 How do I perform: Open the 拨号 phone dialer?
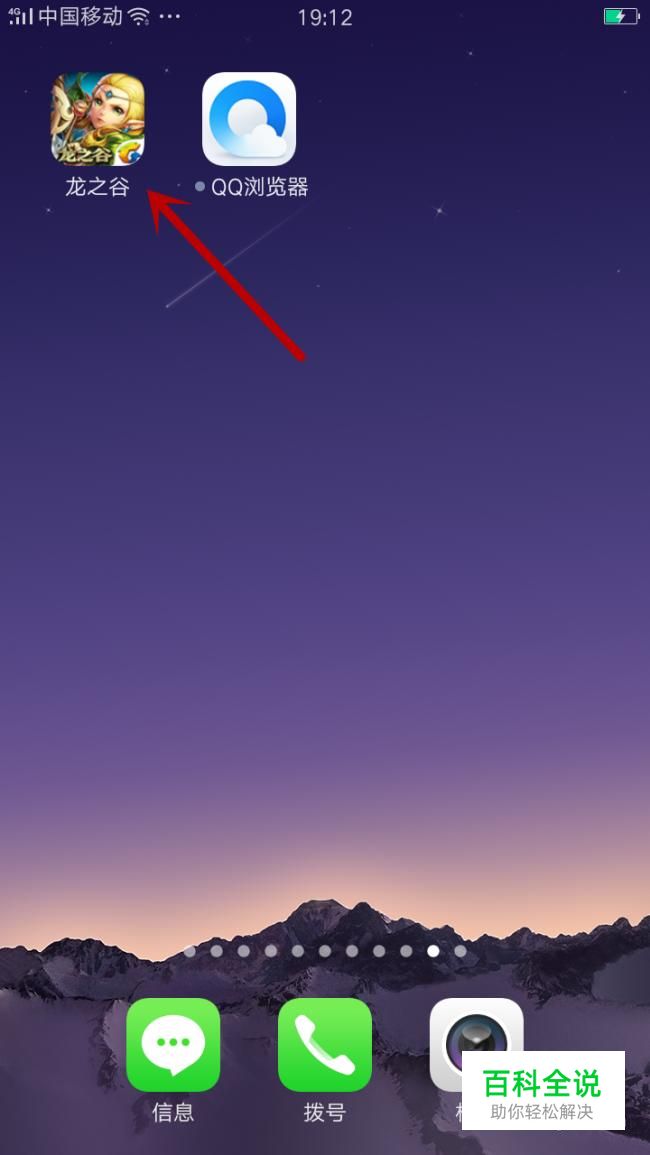tap(325, 1044)
